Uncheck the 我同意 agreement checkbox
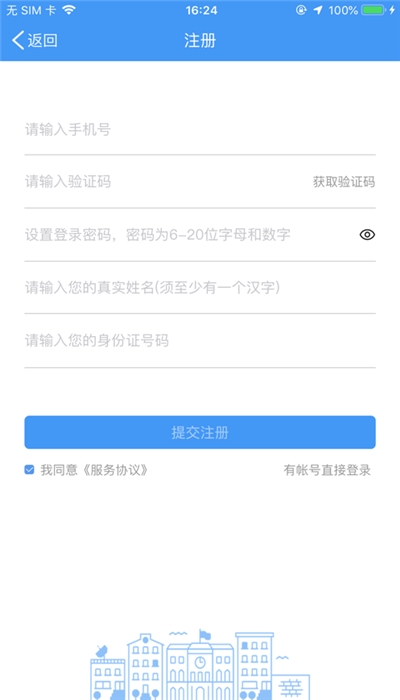Screen dimensions: 400x700 click(29, 470)
